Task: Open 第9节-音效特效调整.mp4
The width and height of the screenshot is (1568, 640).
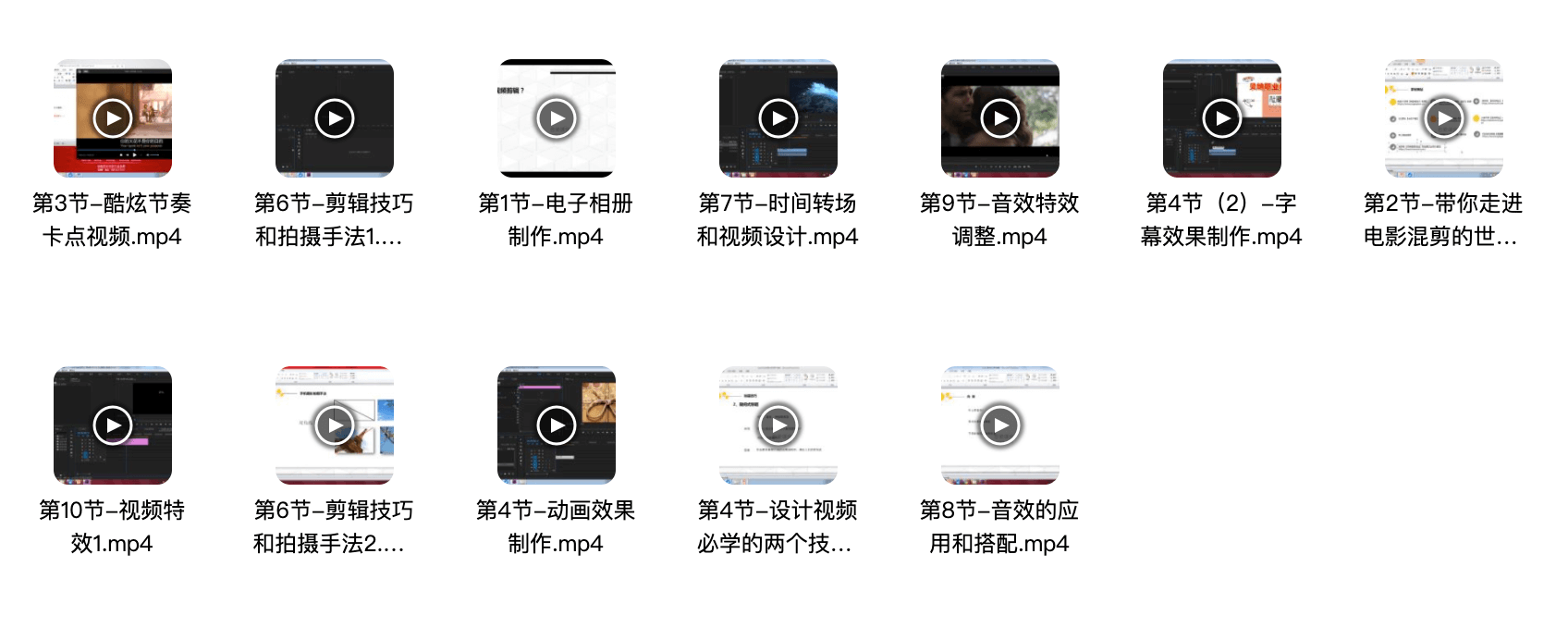Action: tap(1000, 118)
